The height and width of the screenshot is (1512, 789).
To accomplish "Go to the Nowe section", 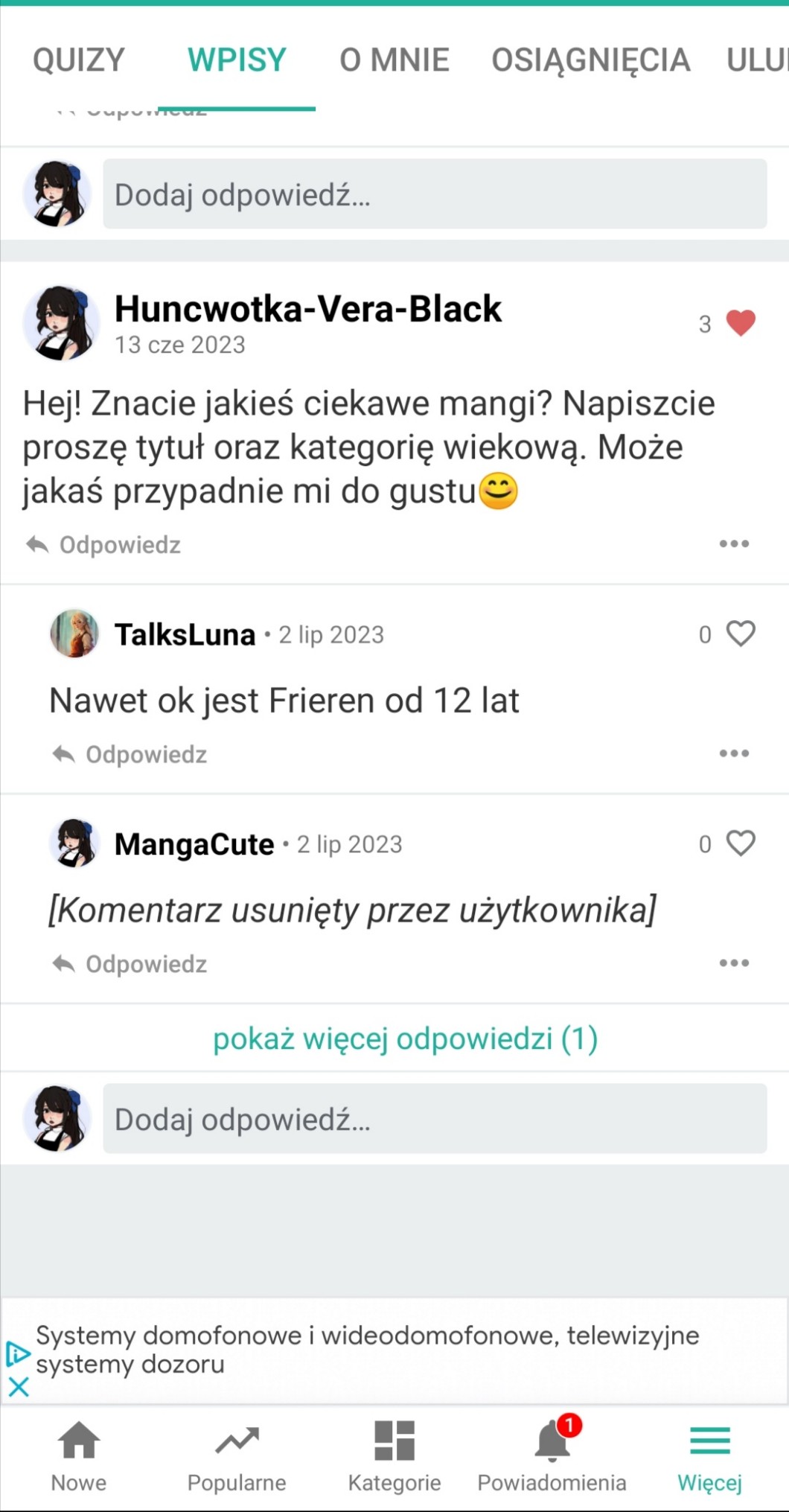I will coord(79,1455).
